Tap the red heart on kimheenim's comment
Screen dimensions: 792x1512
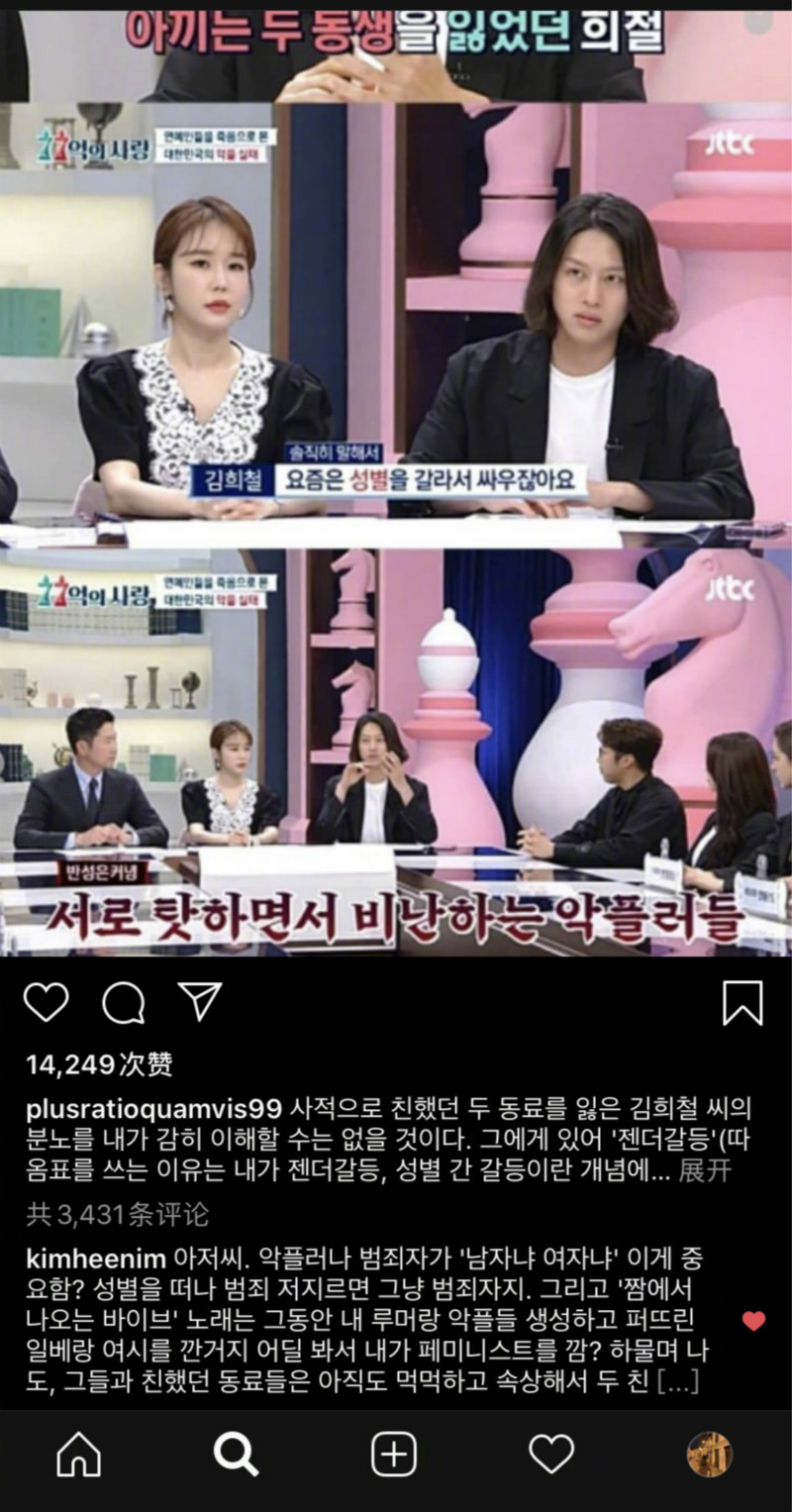tap(753, 1320)
